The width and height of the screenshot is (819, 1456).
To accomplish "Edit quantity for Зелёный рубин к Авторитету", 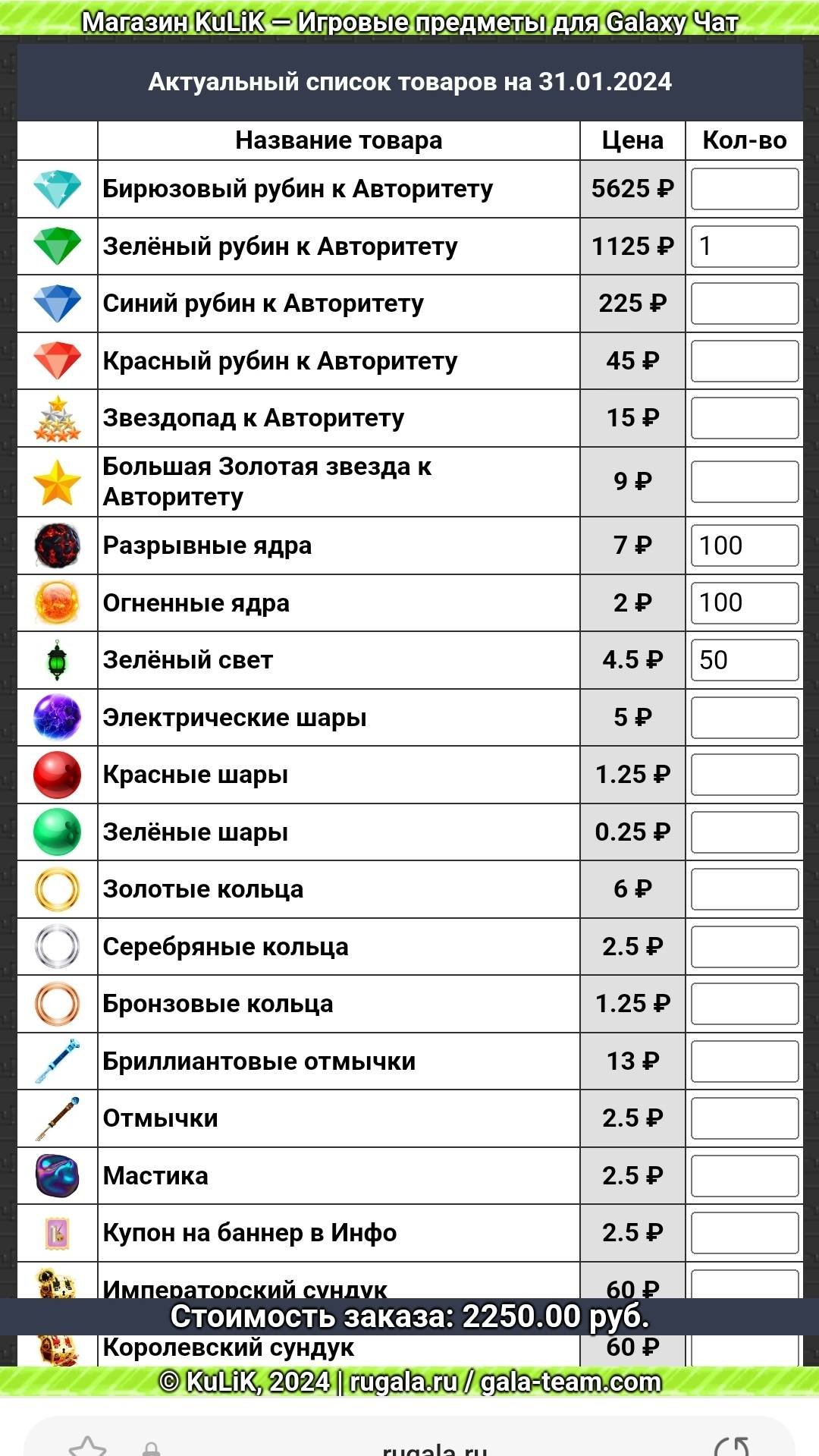I will [745, 247].
